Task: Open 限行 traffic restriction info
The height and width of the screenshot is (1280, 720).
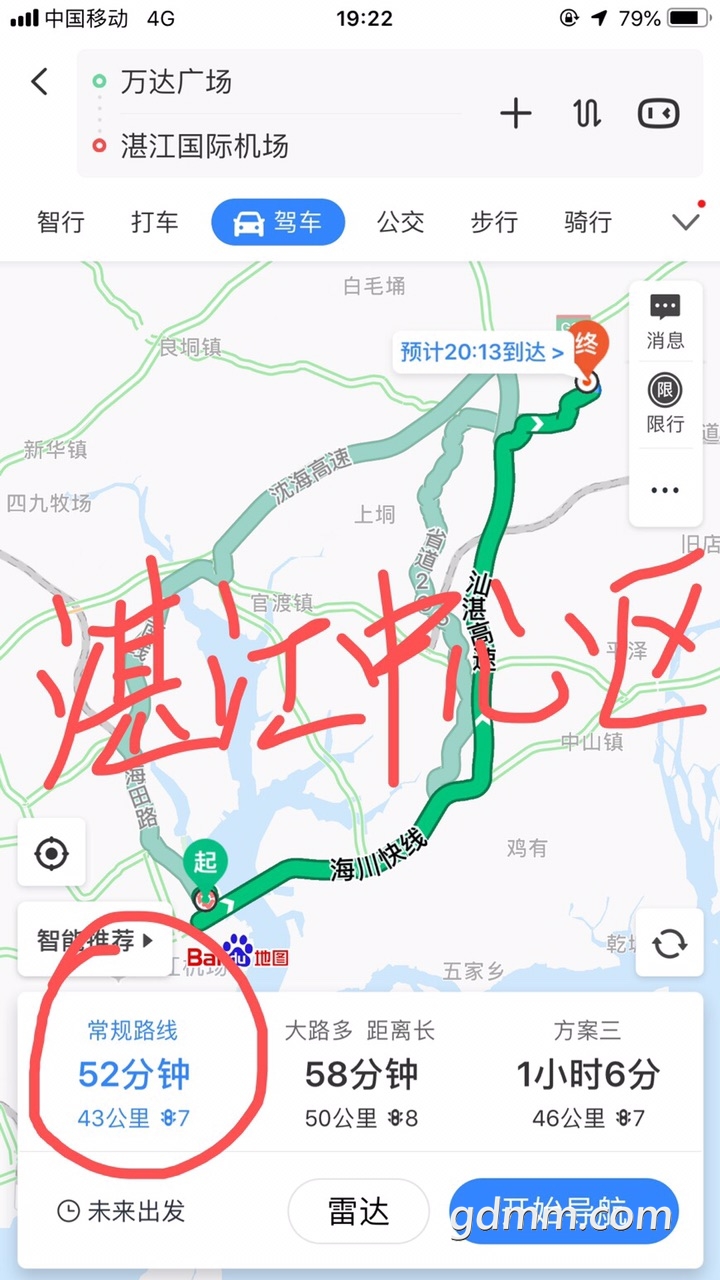Action: (x=665, y=404)
